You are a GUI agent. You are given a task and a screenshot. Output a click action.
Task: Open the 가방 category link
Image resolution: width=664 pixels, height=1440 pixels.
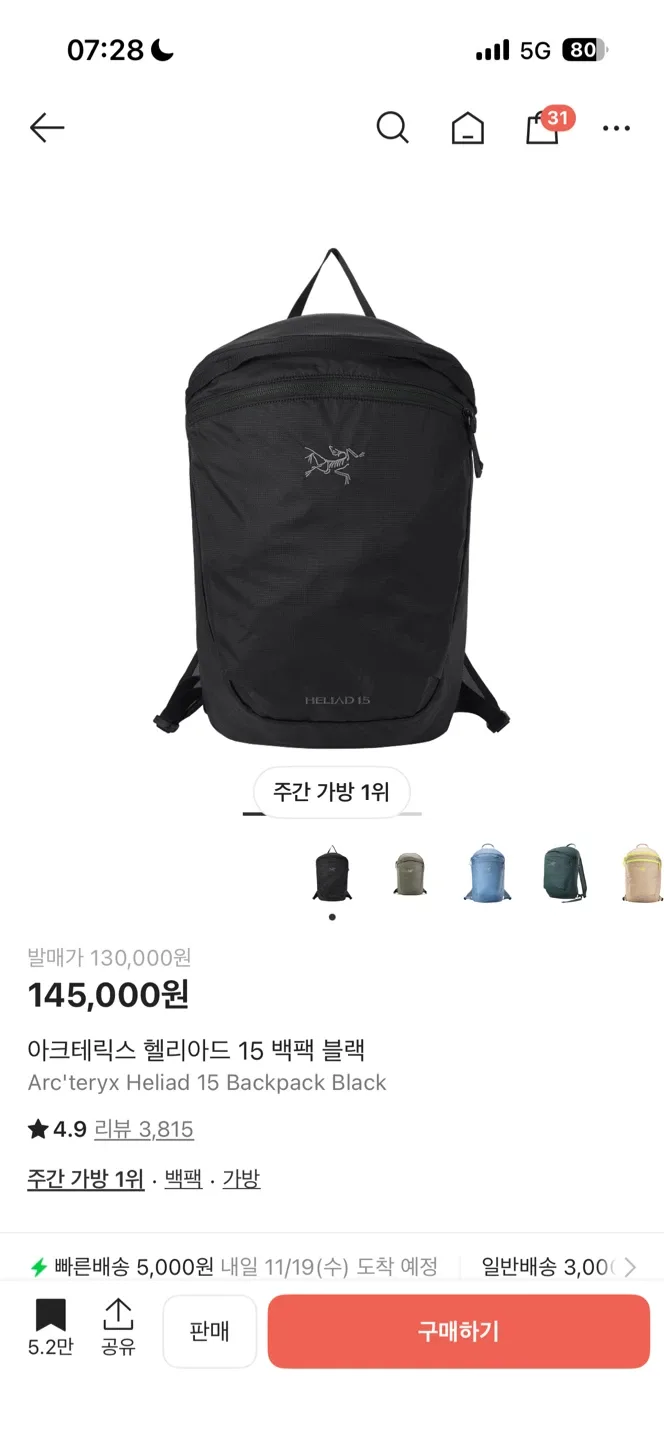(241, 1179)
